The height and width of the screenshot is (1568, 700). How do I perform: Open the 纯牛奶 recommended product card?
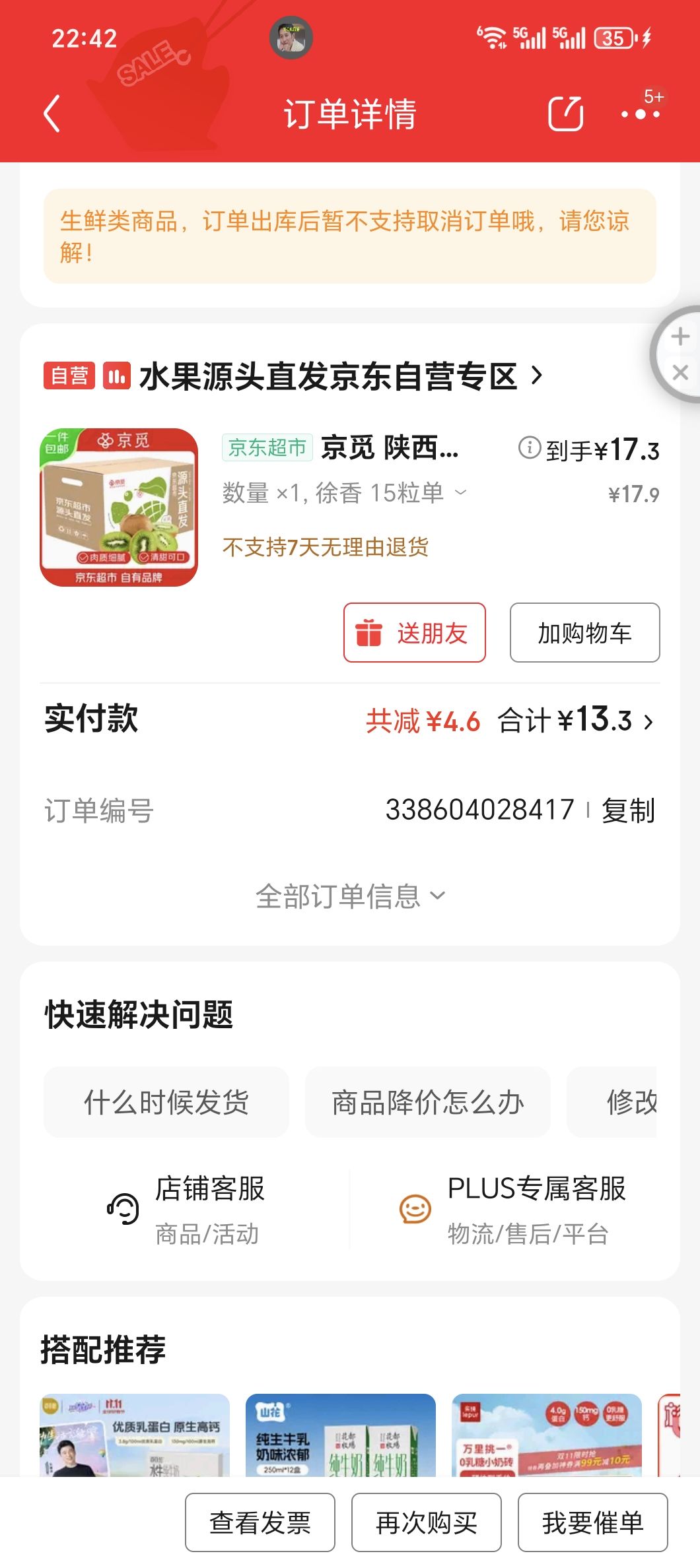coord(340,1435)
